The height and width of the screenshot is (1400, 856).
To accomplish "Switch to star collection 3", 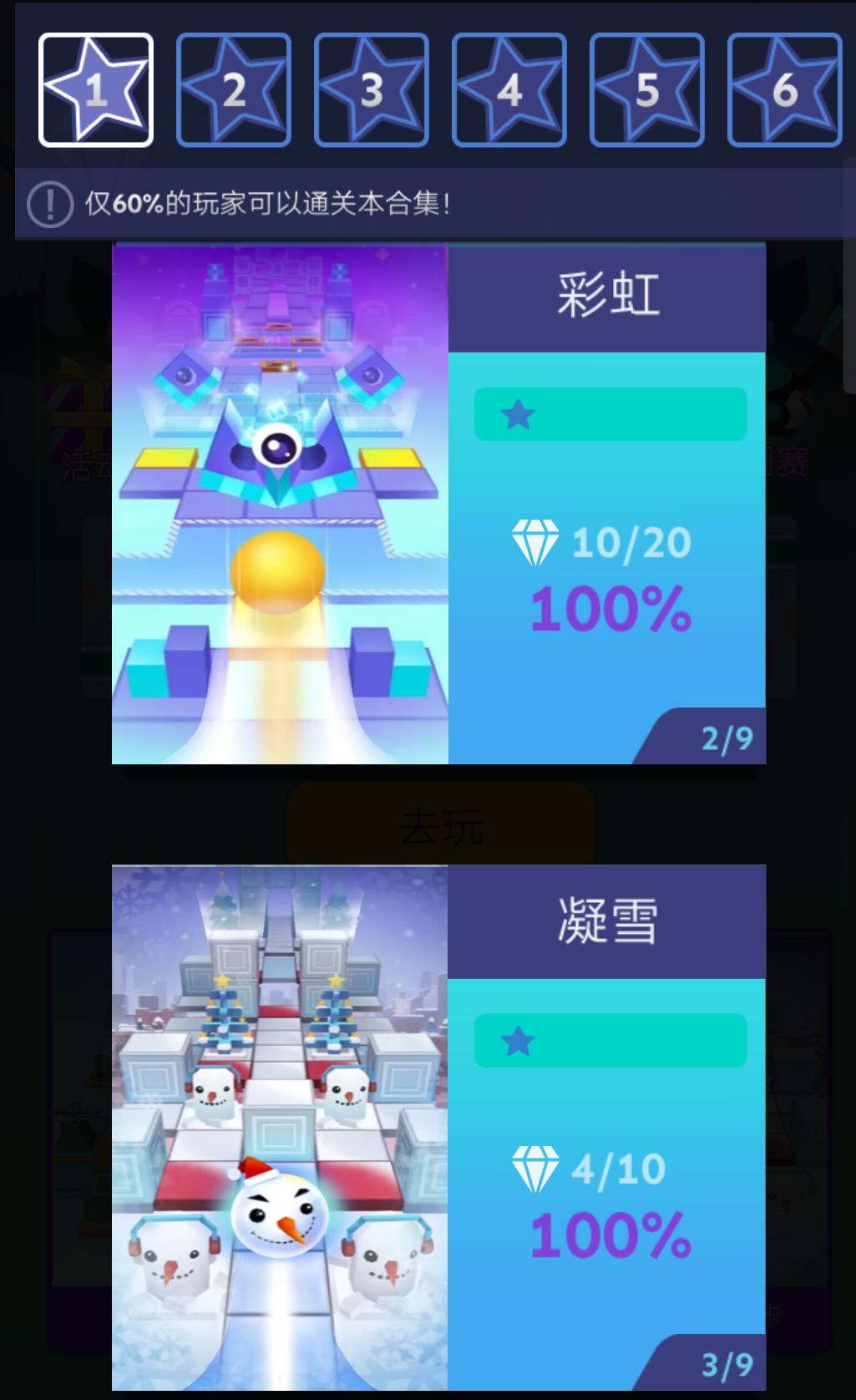I will (372, 90).
